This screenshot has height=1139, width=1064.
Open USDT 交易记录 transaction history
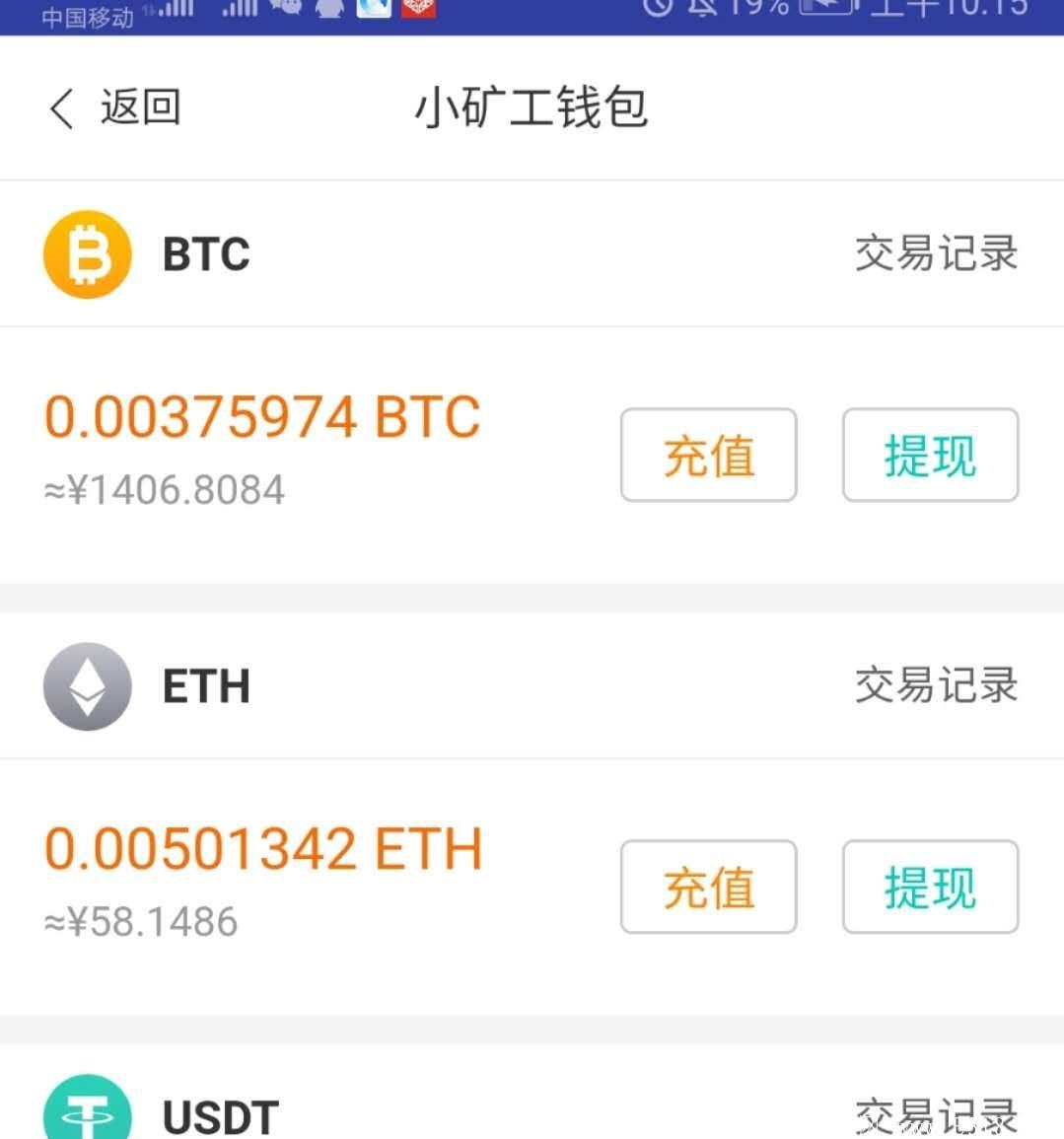tap(937, 1119)
